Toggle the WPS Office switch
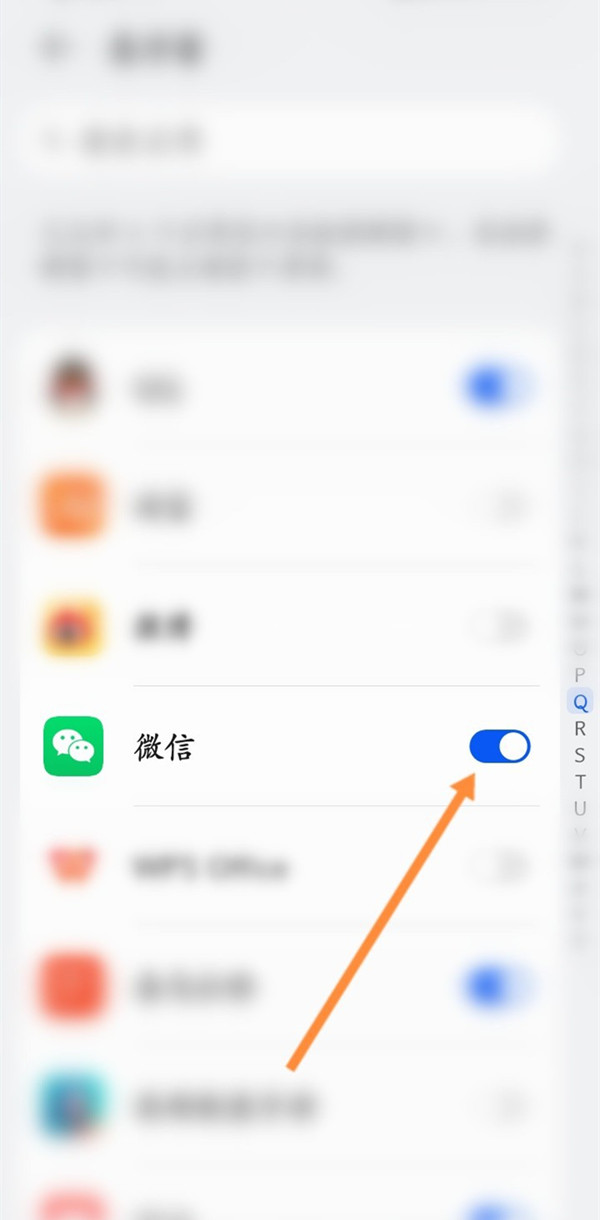The width and height of the screenshot is (600, 1220). tap(499, 866)
